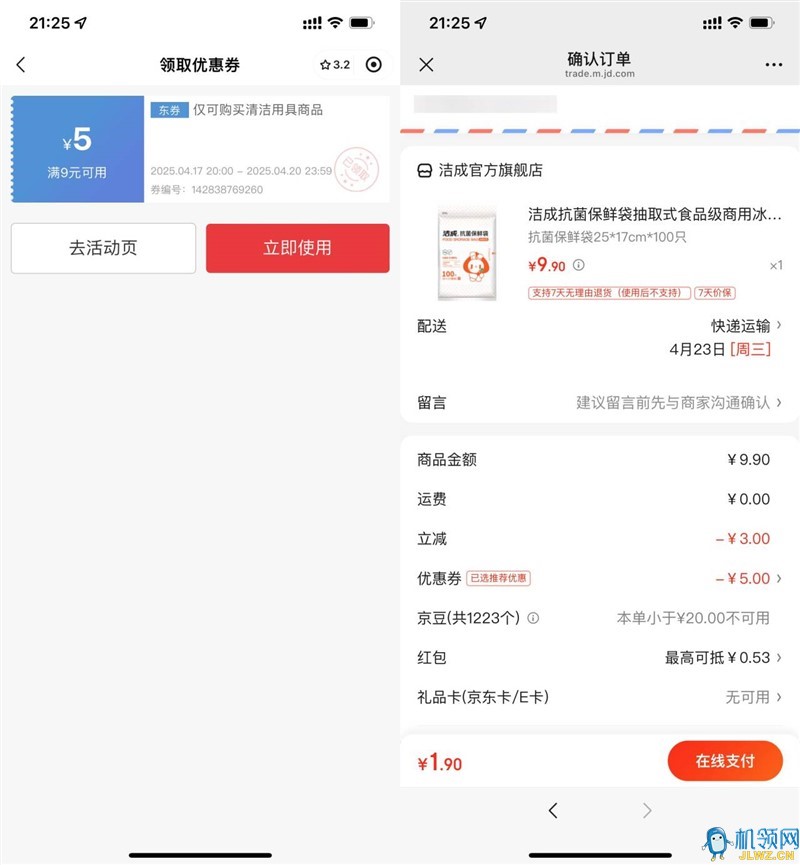The height and width of the screenshot is (865, 800).
Task: Tap the browser back arrow below 在线支付
Action: pos(553,811)
